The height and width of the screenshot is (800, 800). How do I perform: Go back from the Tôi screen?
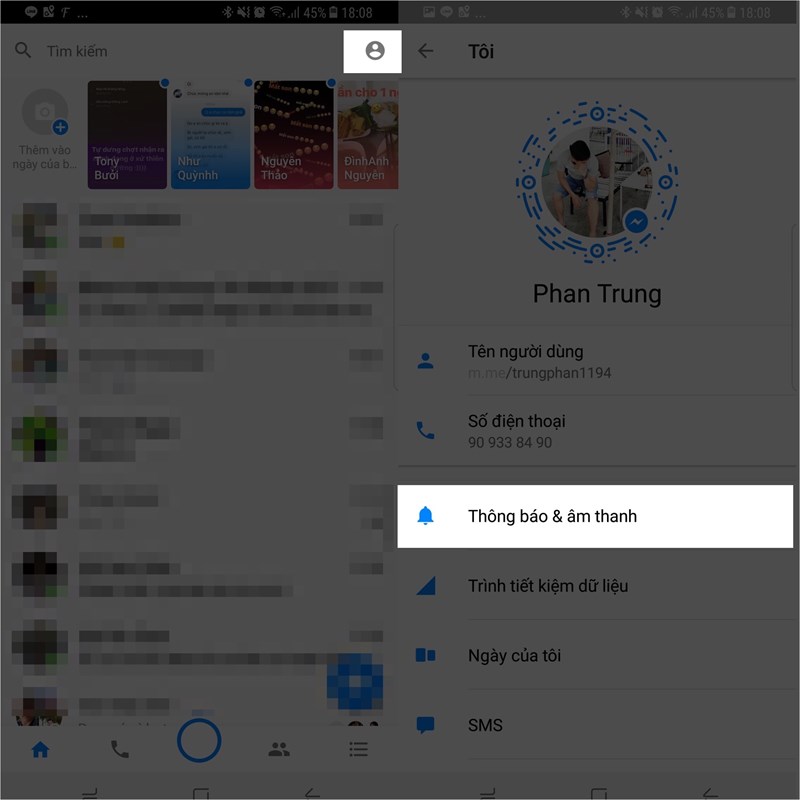pyautogui.click(x=426, y=51)
